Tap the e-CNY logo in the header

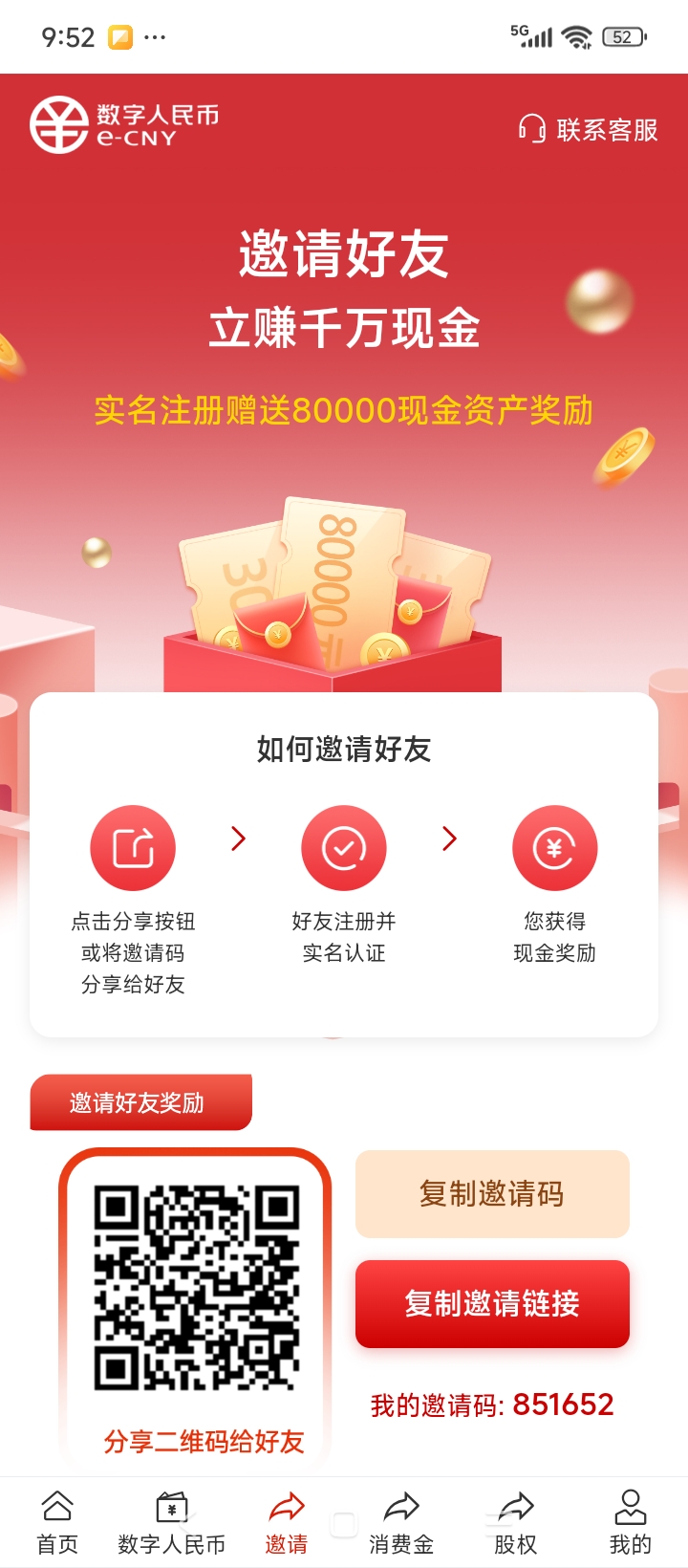pos(60,125)
